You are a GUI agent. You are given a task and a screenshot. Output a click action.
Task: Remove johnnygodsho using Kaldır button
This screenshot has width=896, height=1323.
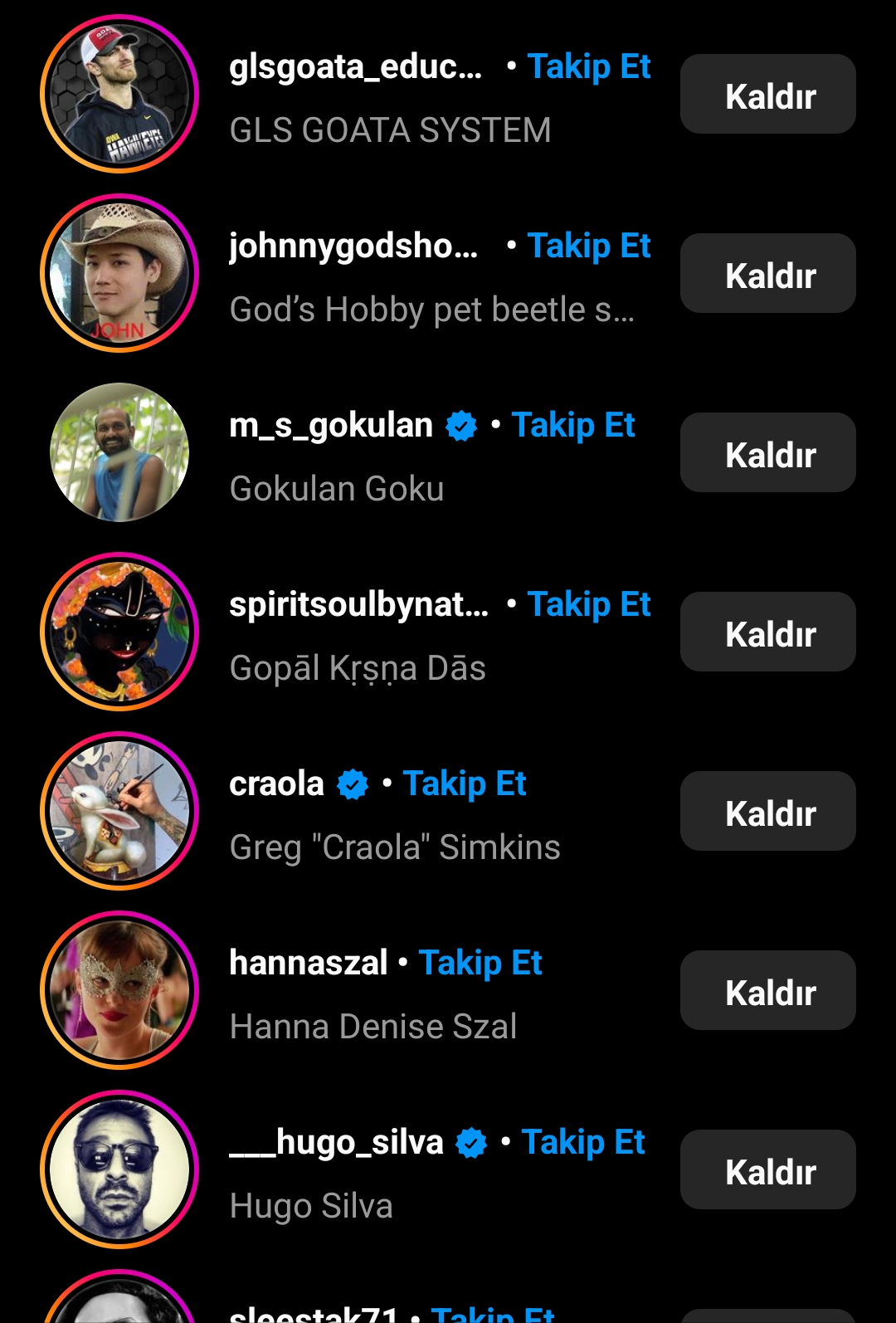767,273
